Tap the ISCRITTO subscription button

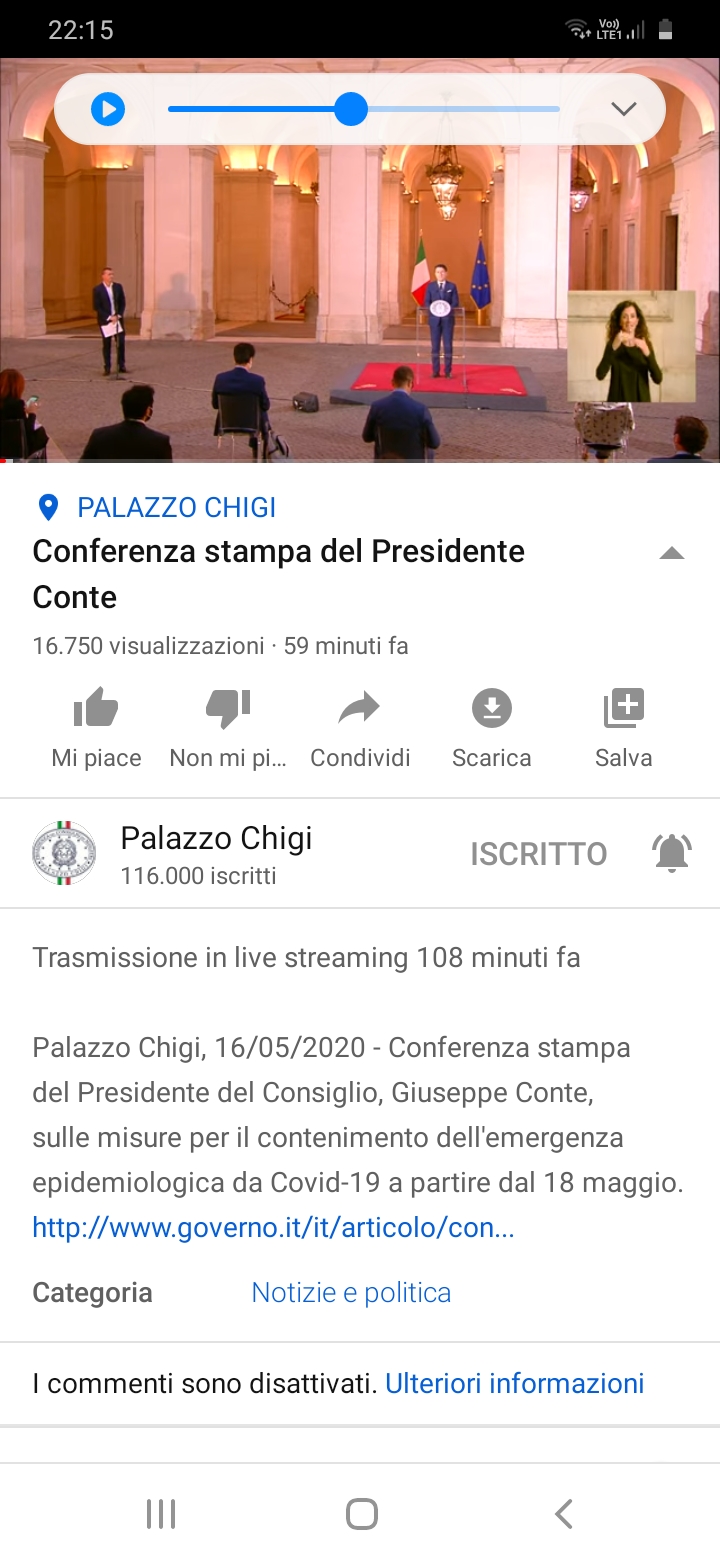point(539,854)
